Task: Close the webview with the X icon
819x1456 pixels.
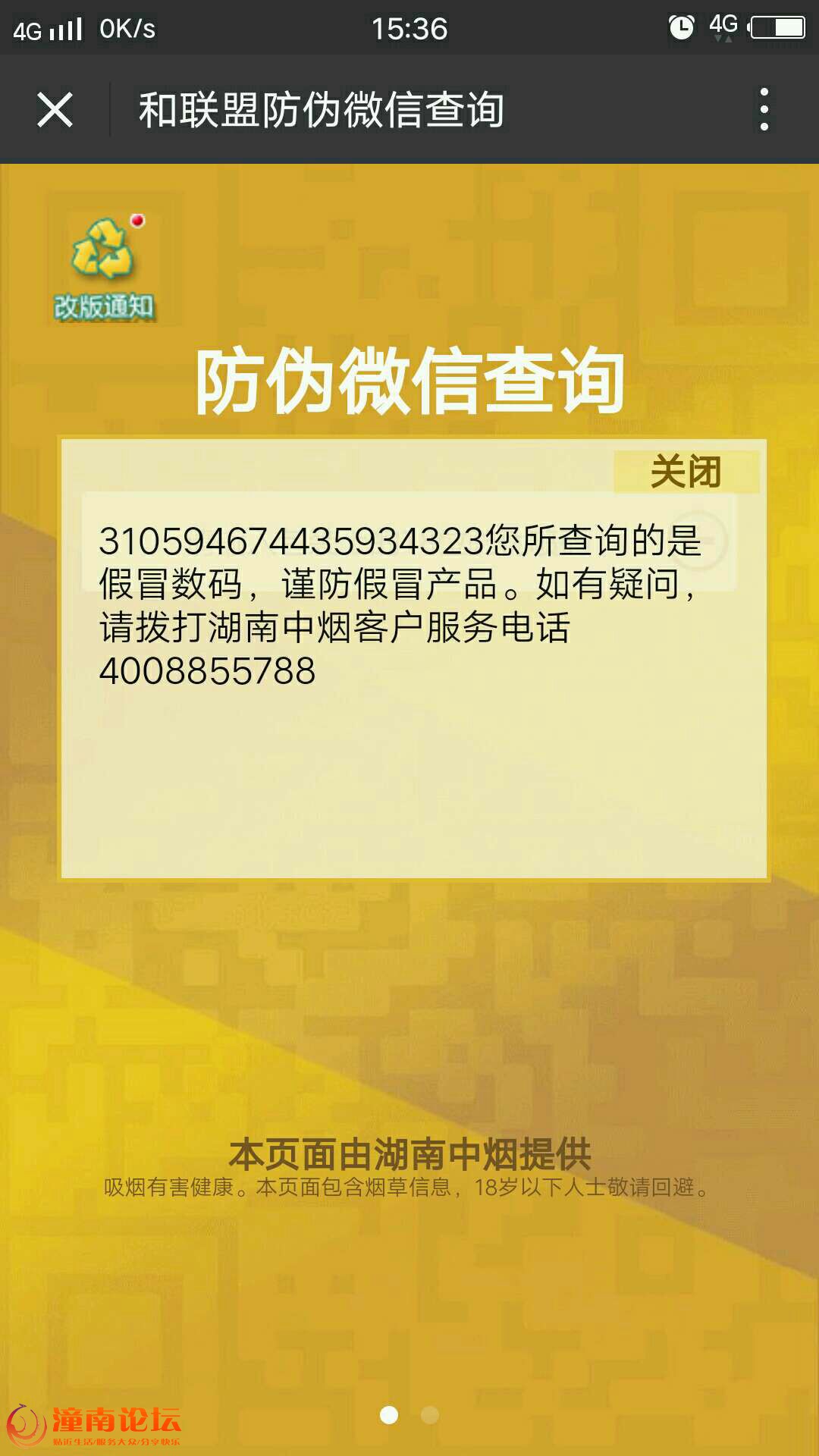Action: [x=55, y=110]
